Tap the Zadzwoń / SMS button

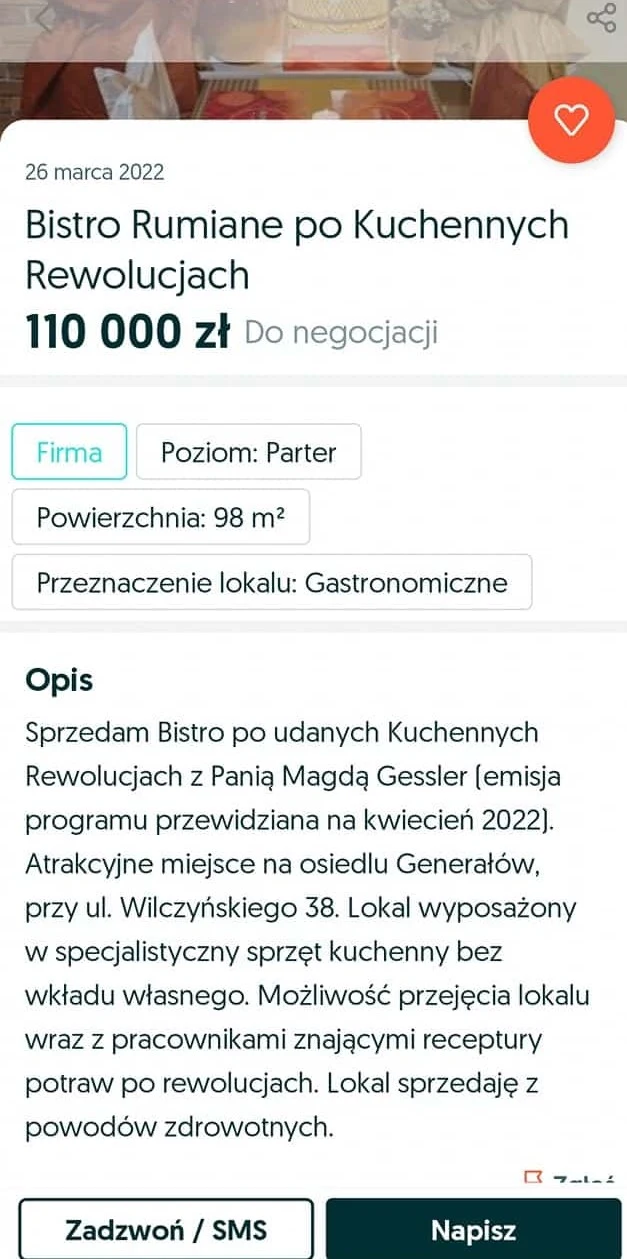click(166, 1229)
